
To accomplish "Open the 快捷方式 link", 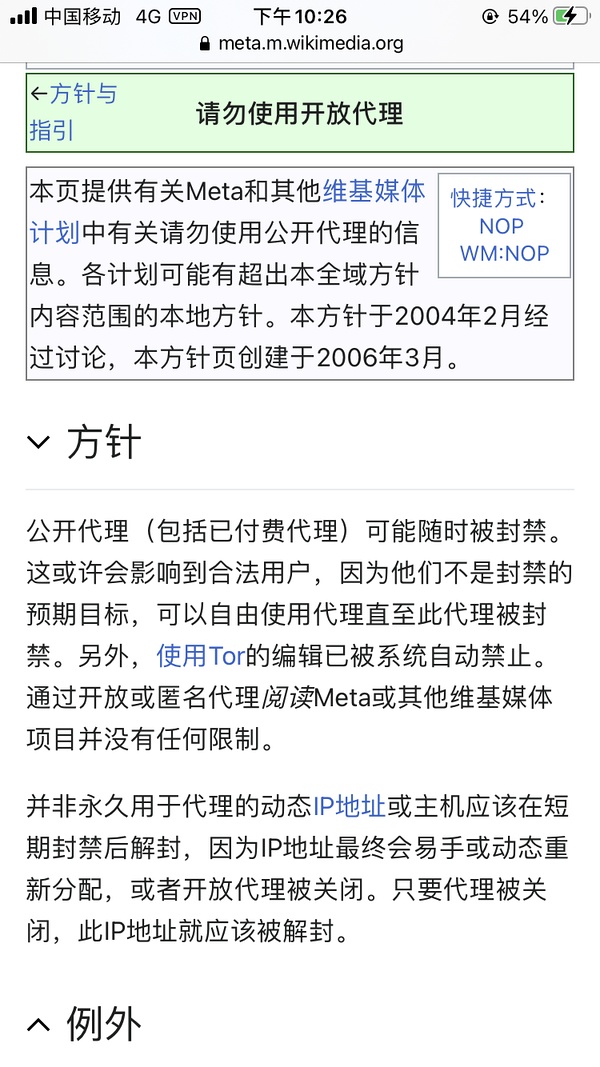I will [493, 197].
